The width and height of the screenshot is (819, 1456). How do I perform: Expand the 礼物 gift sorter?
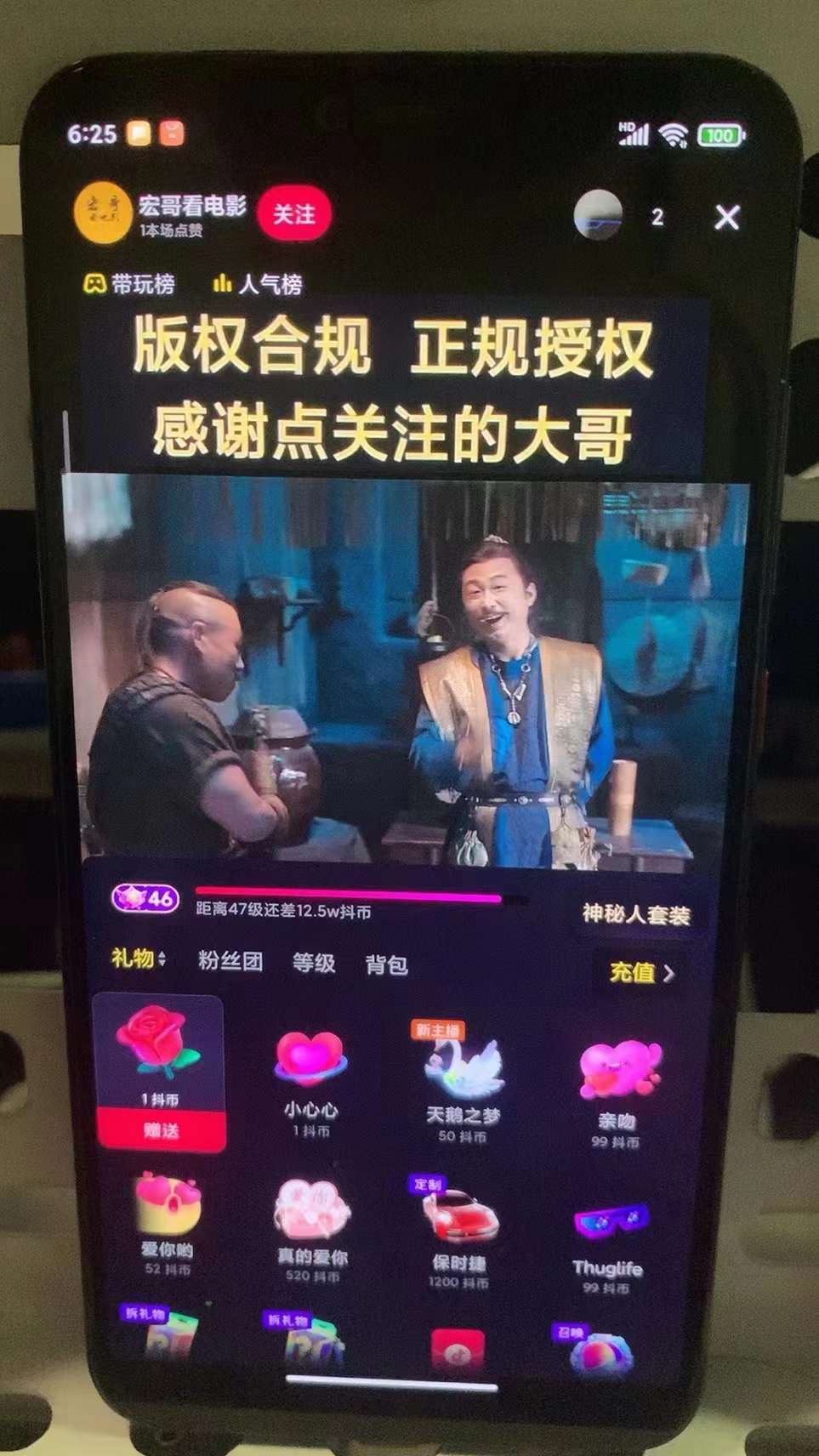pyautogui.click(x=138, y=958)
